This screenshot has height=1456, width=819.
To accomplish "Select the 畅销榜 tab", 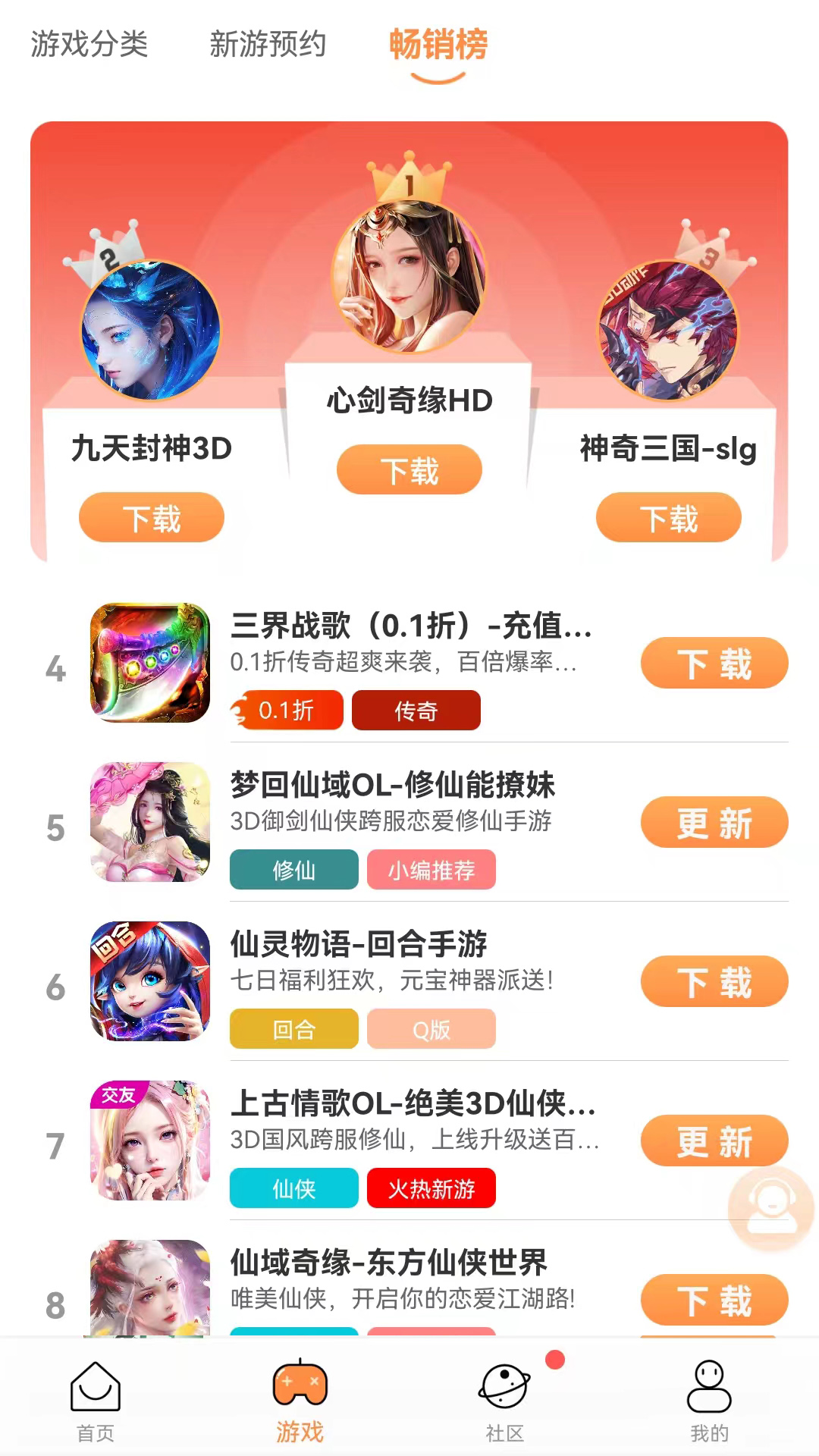I will 436,45.
